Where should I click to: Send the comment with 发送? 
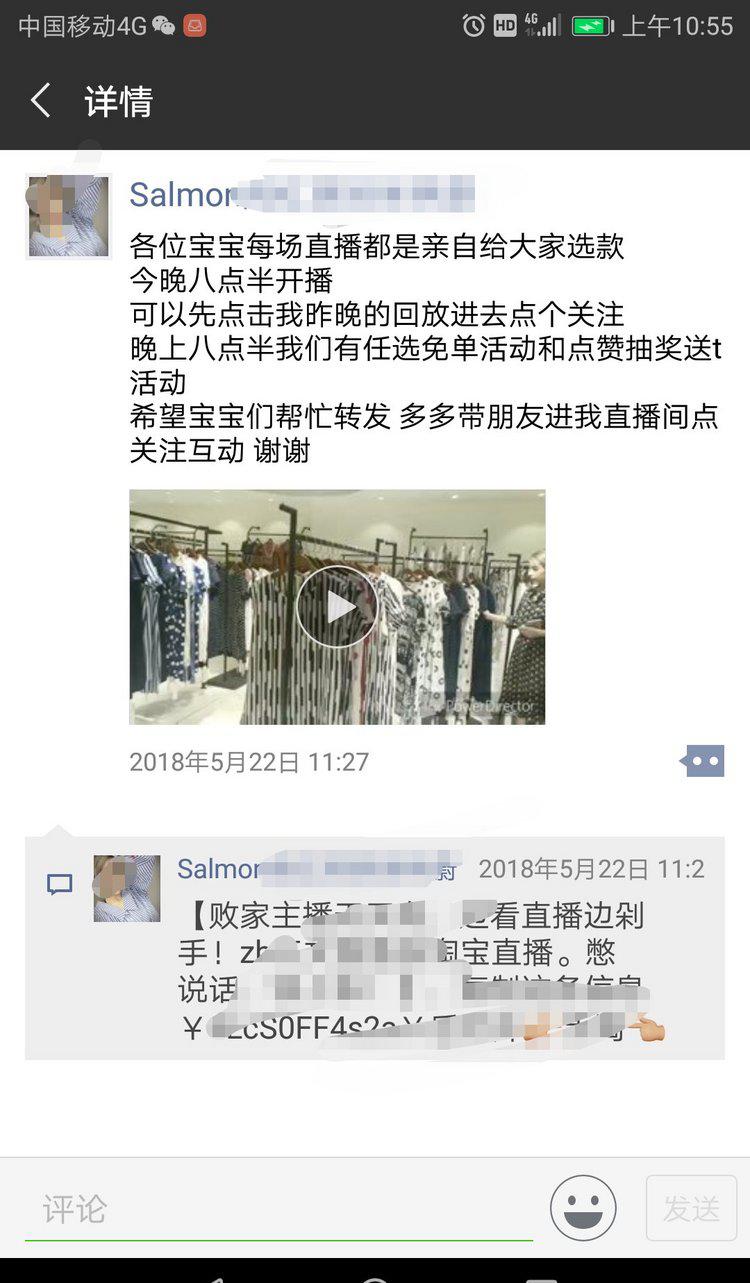click(691, 1208)
